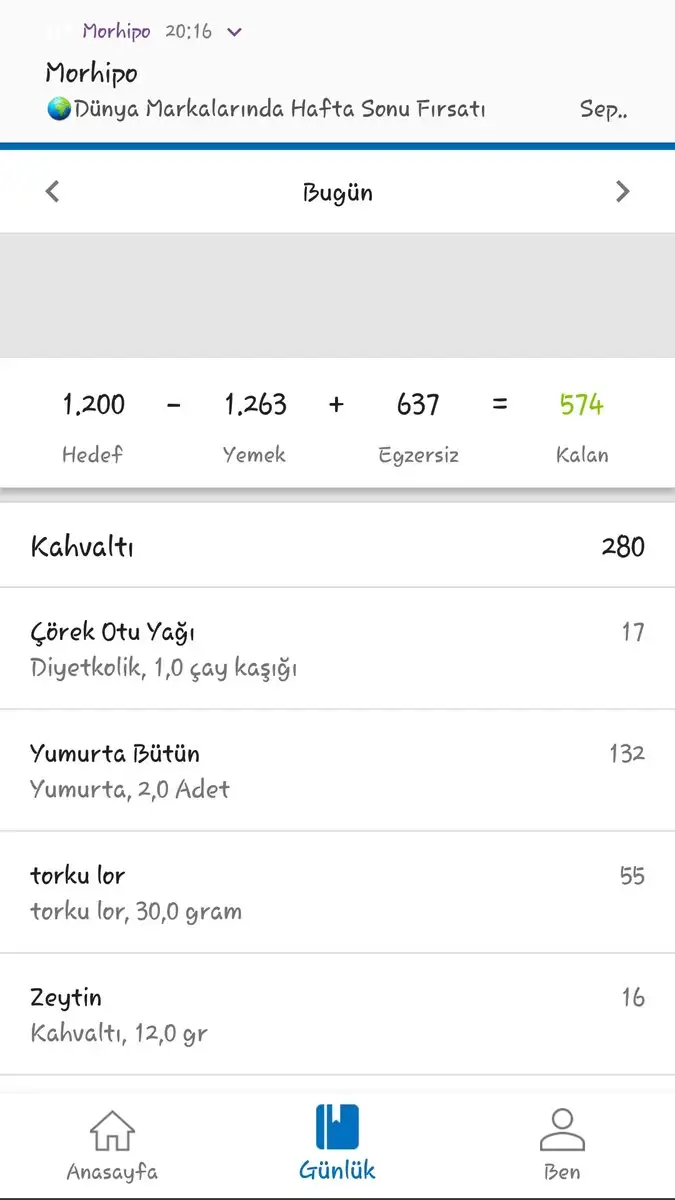The image size is (675, 1200).
Task: Go to the next day arrow
Action: coord(622,191)
